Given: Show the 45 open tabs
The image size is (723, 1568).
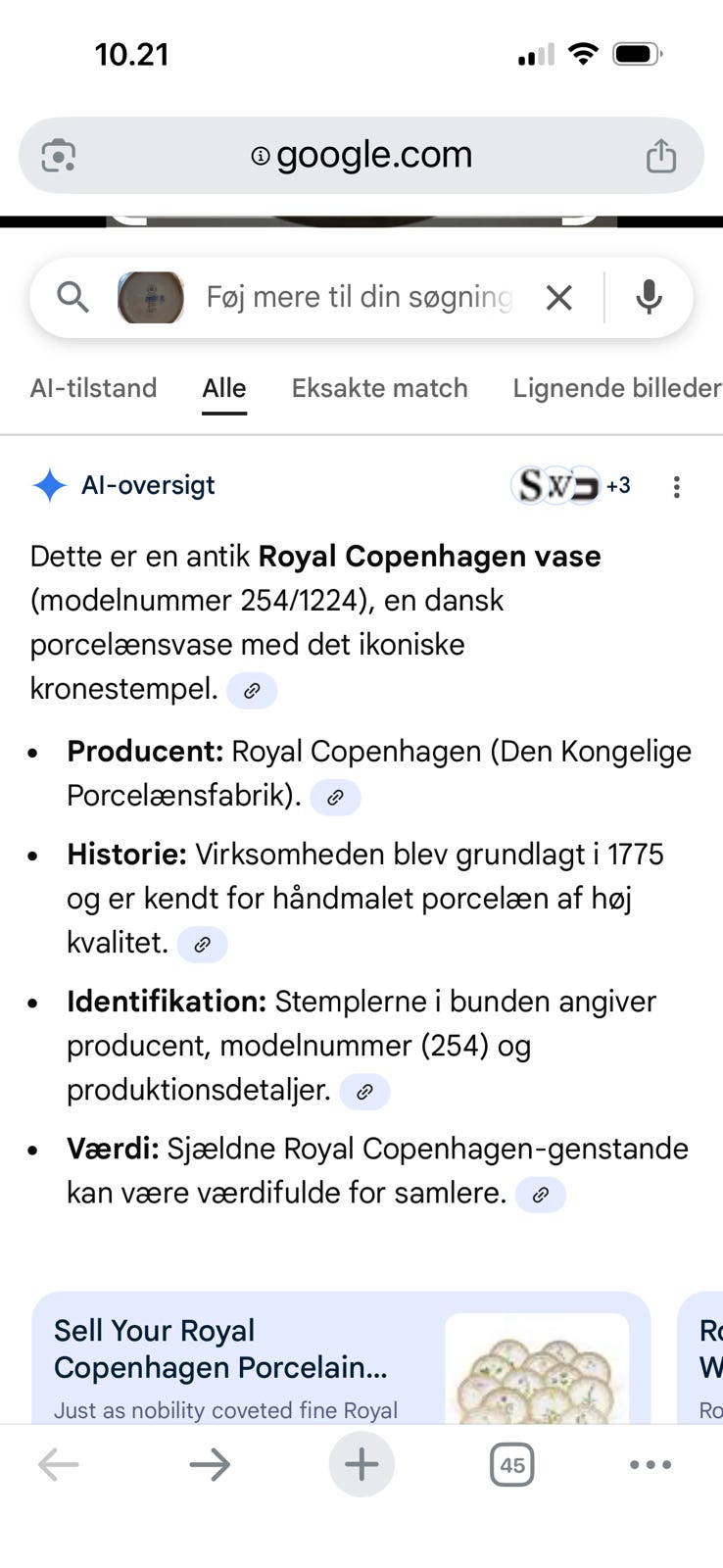Looking at the screenshot, I should click(x=511, y=1465).
